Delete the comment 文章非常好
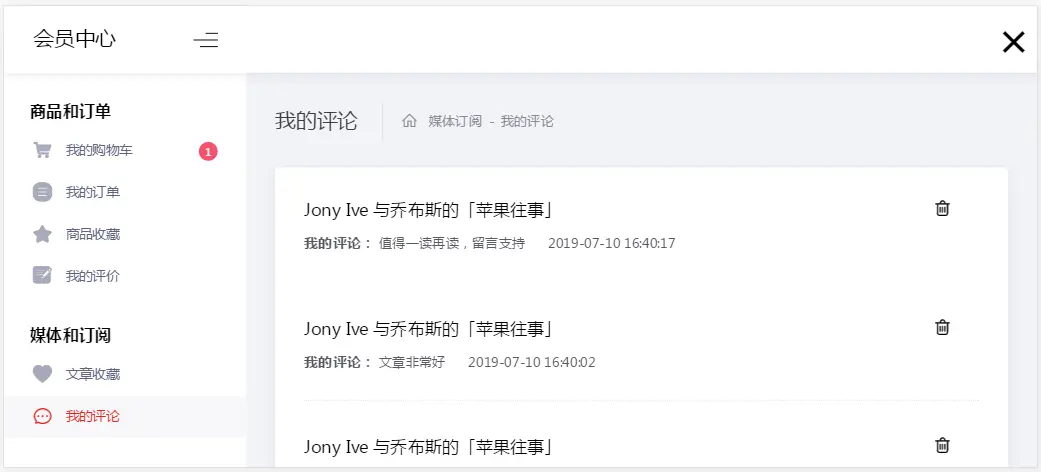 pos(942,327)
